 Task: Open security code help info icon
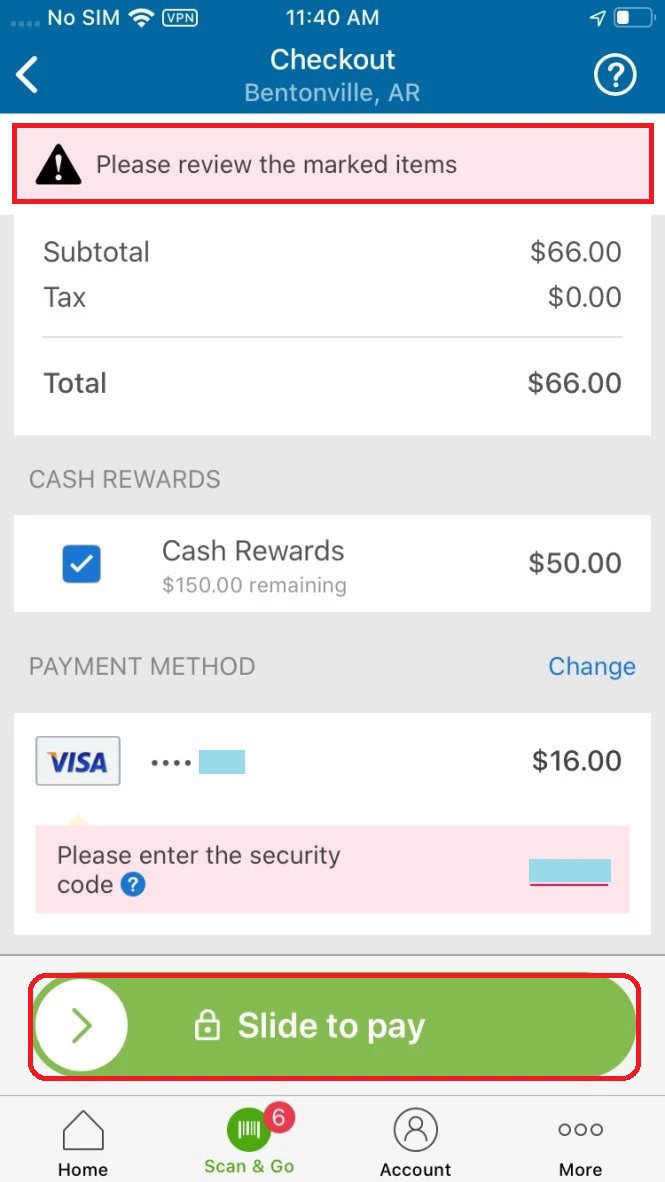point(133,885)
